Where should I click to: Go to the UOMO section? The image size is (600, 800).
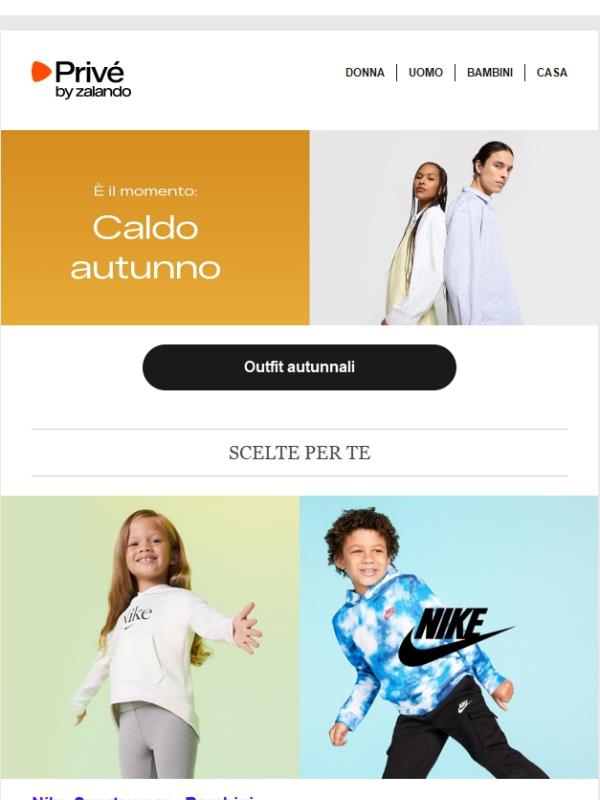pos(425,73)
